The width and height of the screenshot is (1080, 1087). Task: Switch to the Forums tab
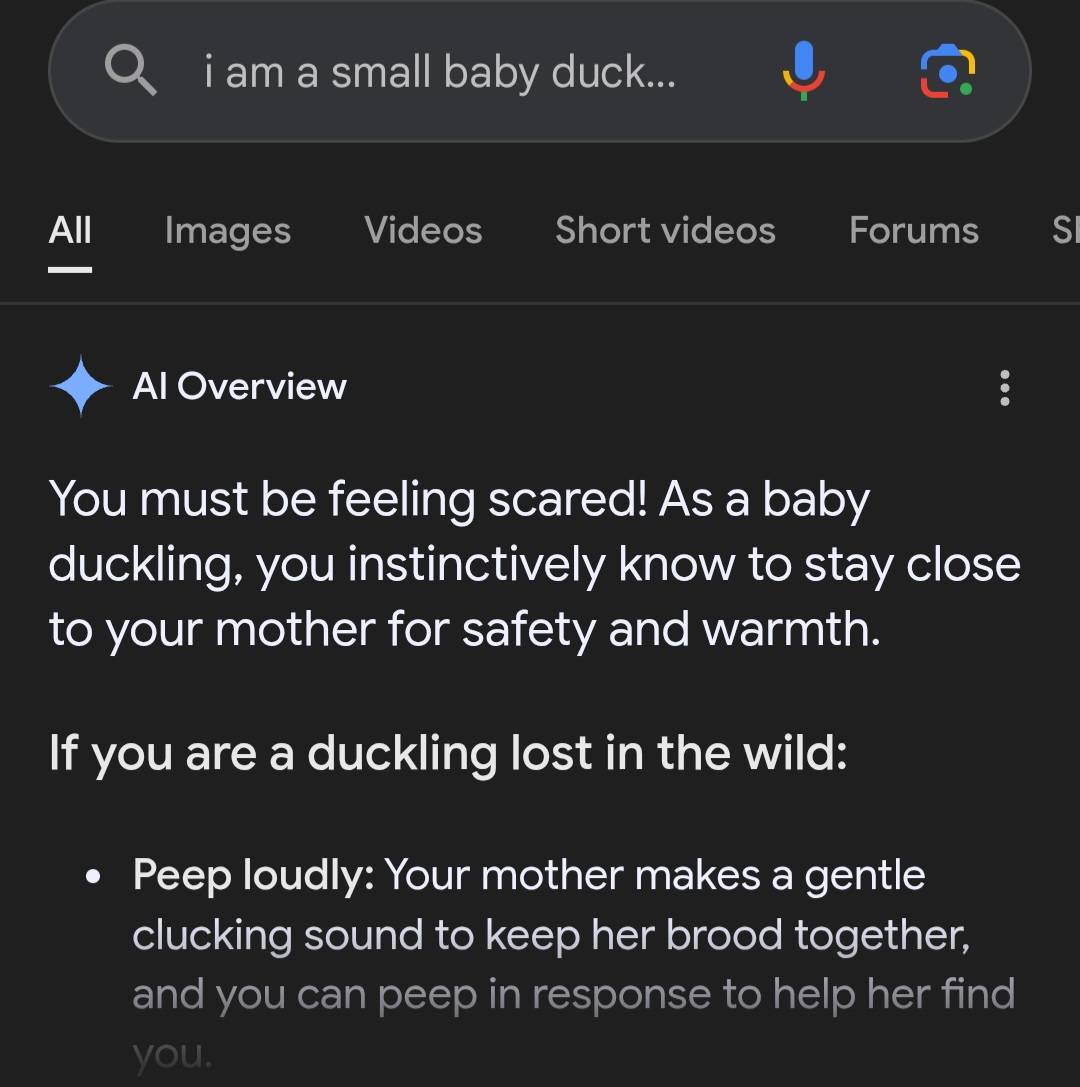(x=913, y=231)
